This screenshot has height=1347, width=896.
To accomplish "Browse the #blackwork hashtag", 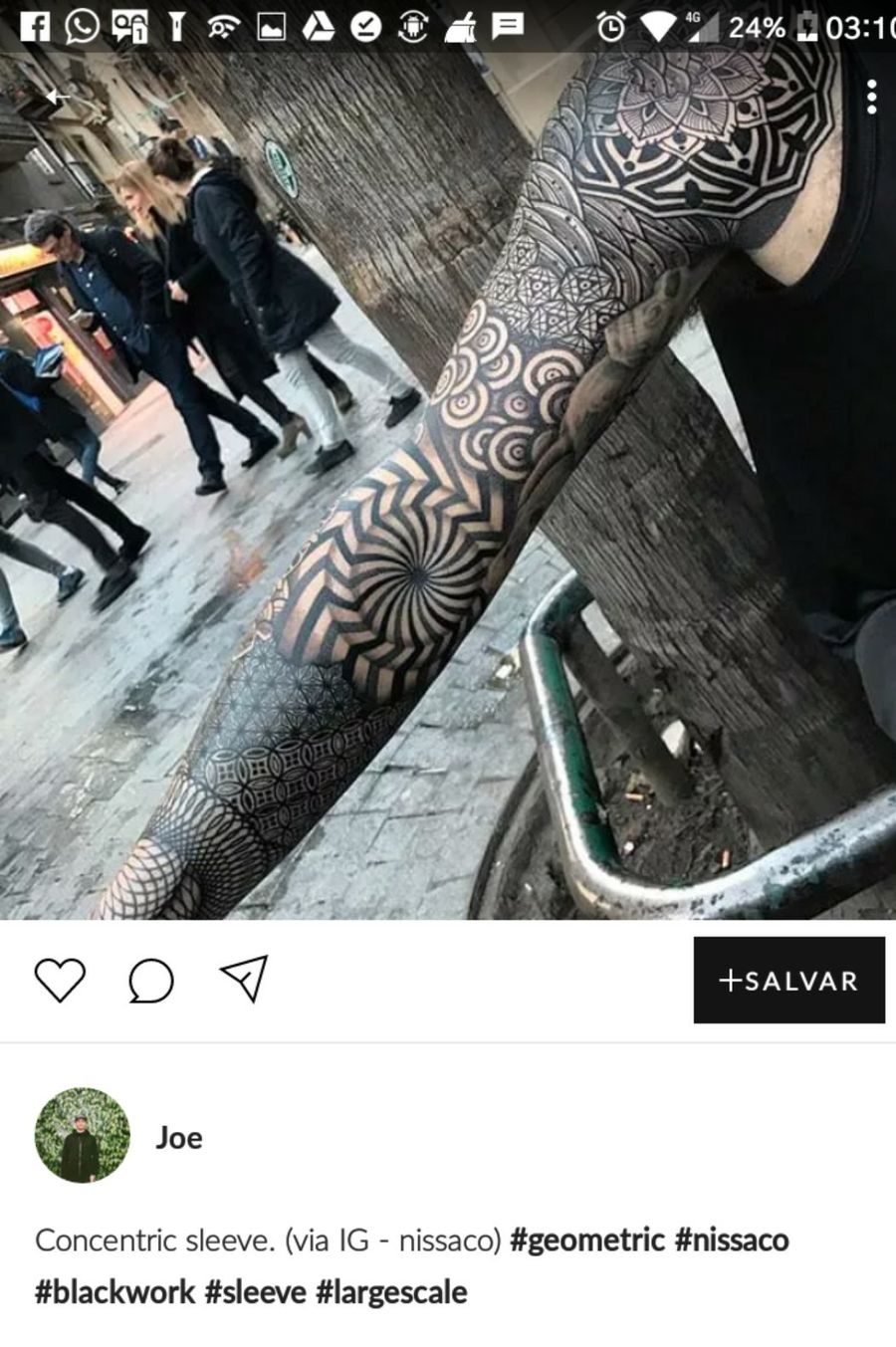I will [x=115, y=1292].
